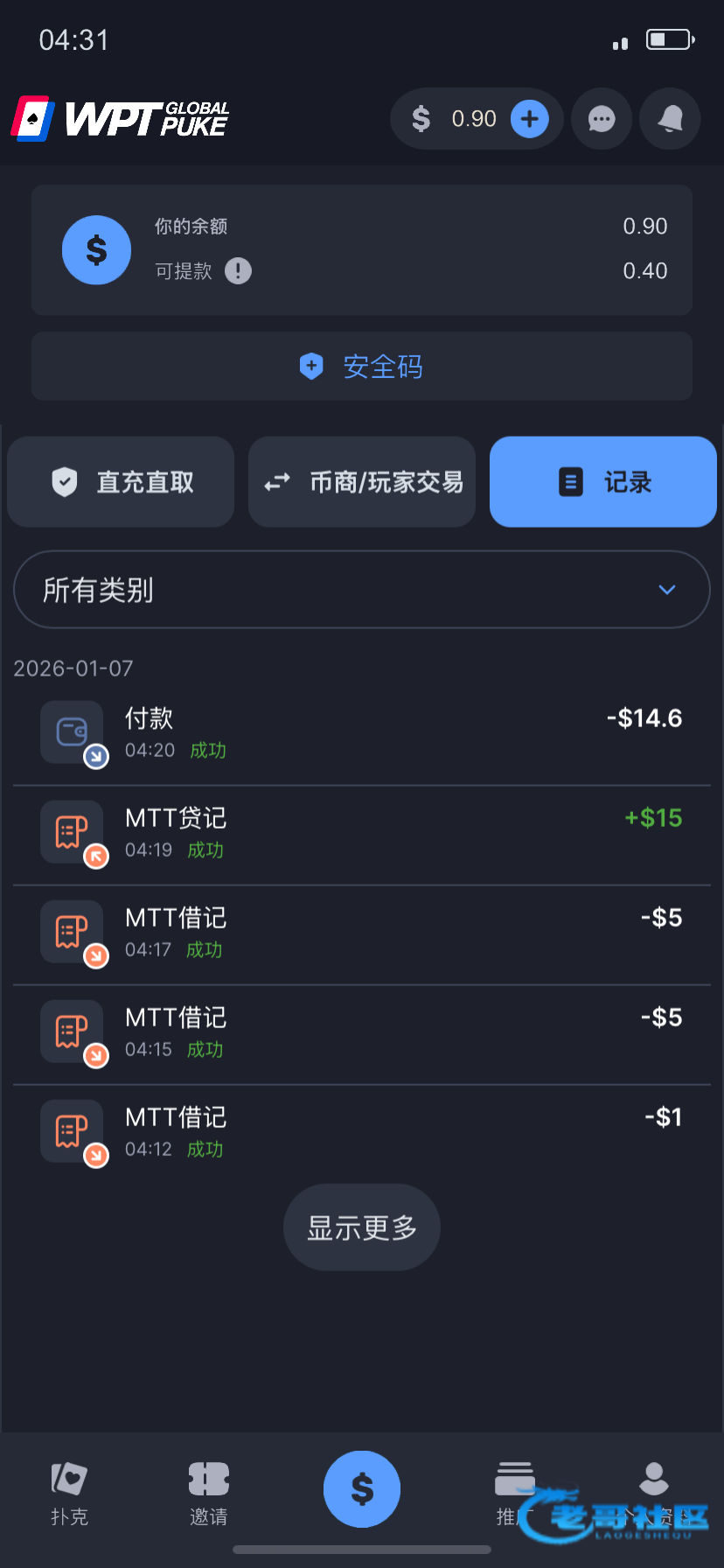Open the MTT贷记 +$15 transaction record
Image resolution: width=724 pixels, height=1568 pixels.
(x=362, y=835)
